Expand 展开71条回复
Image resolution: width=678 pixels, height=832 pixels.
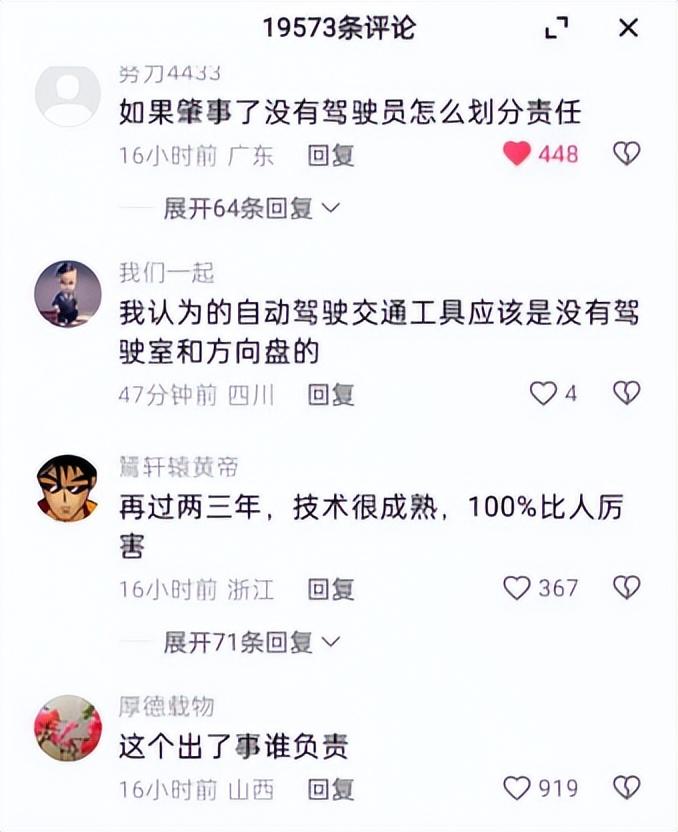click(x=252, y=642)
